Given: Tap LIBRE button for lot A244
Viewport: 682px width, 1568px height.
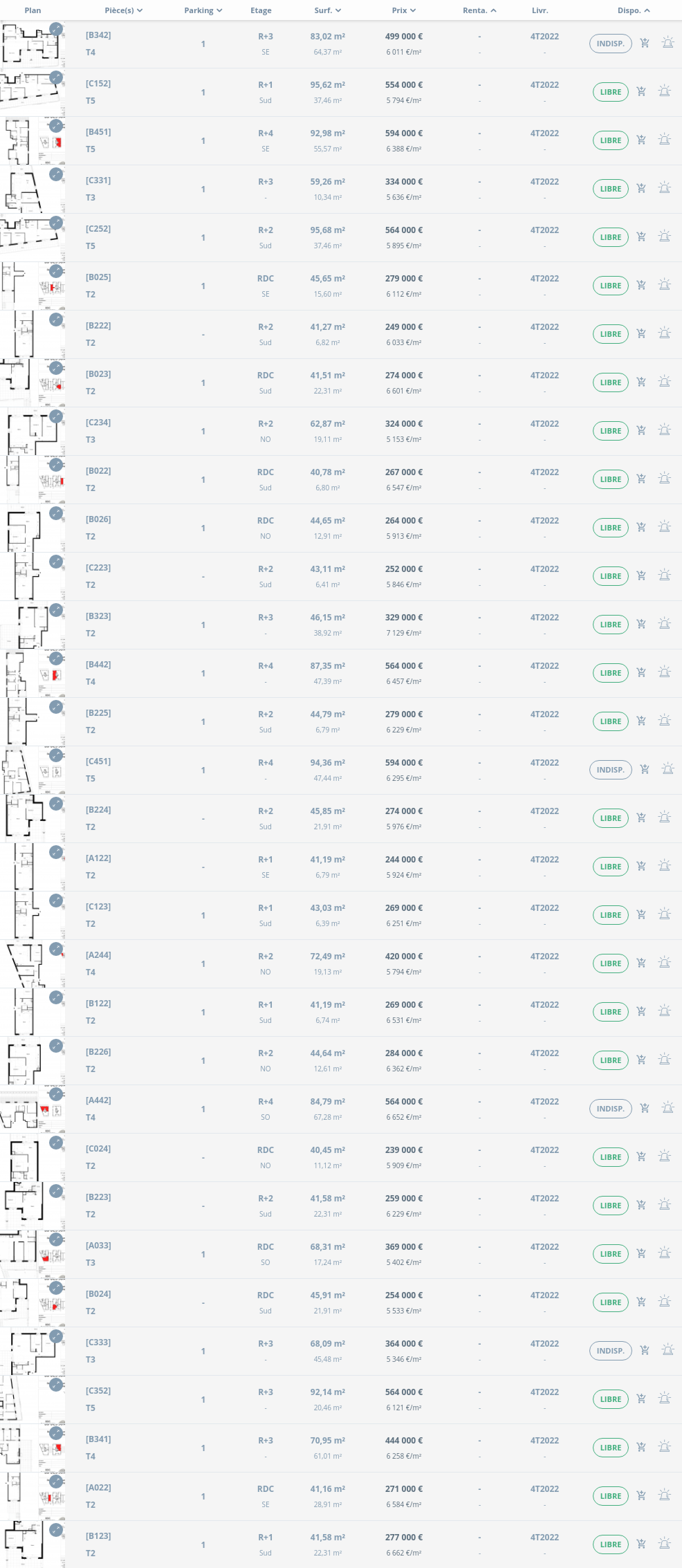Looking at the screenshot, I should (x=610, y=963).
